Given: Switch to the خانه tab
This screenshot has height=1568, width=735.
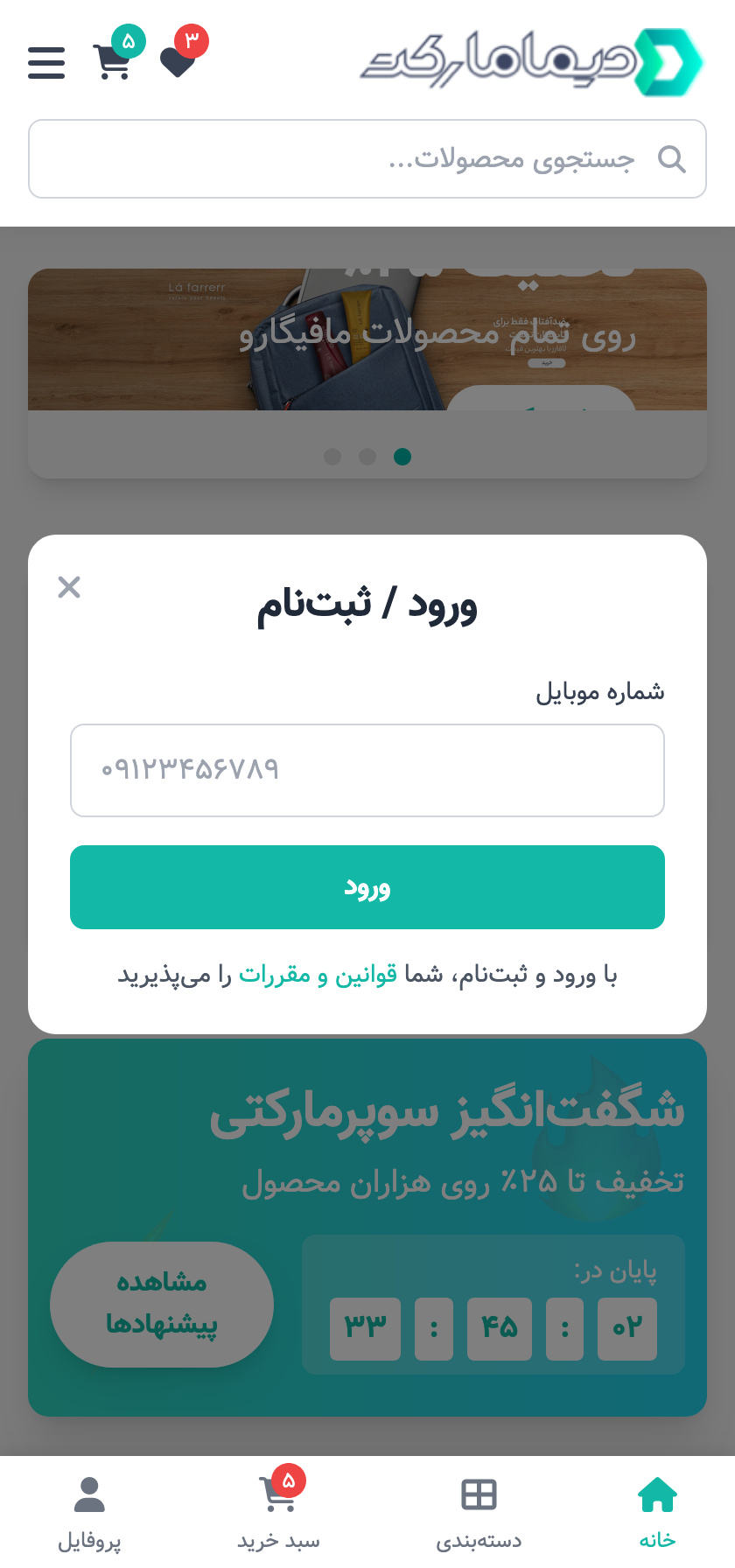Looking at the screenshot, I should (657, 1511).
